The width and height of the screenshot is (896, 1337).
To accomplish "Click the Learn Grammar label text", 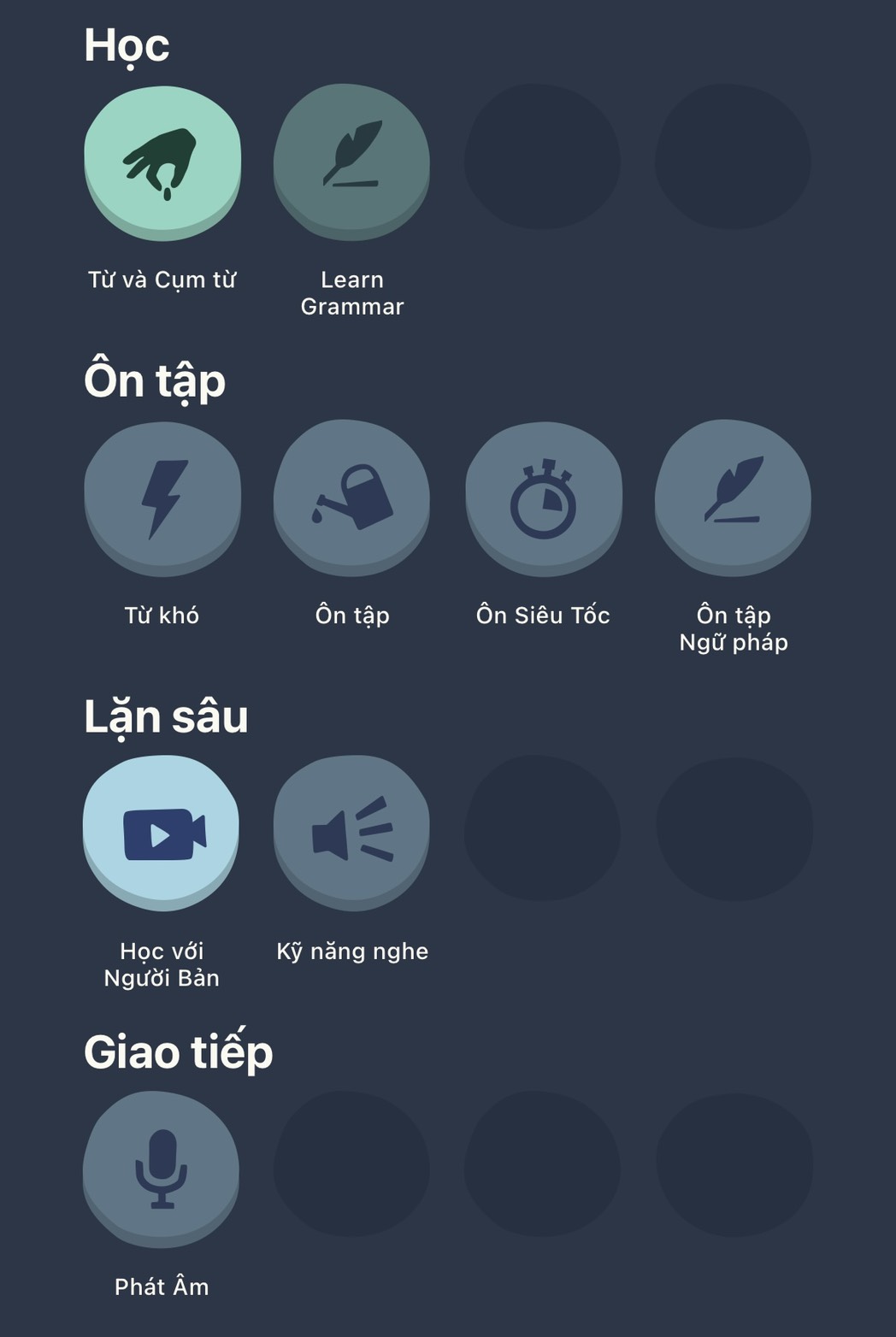I will 351,292.
